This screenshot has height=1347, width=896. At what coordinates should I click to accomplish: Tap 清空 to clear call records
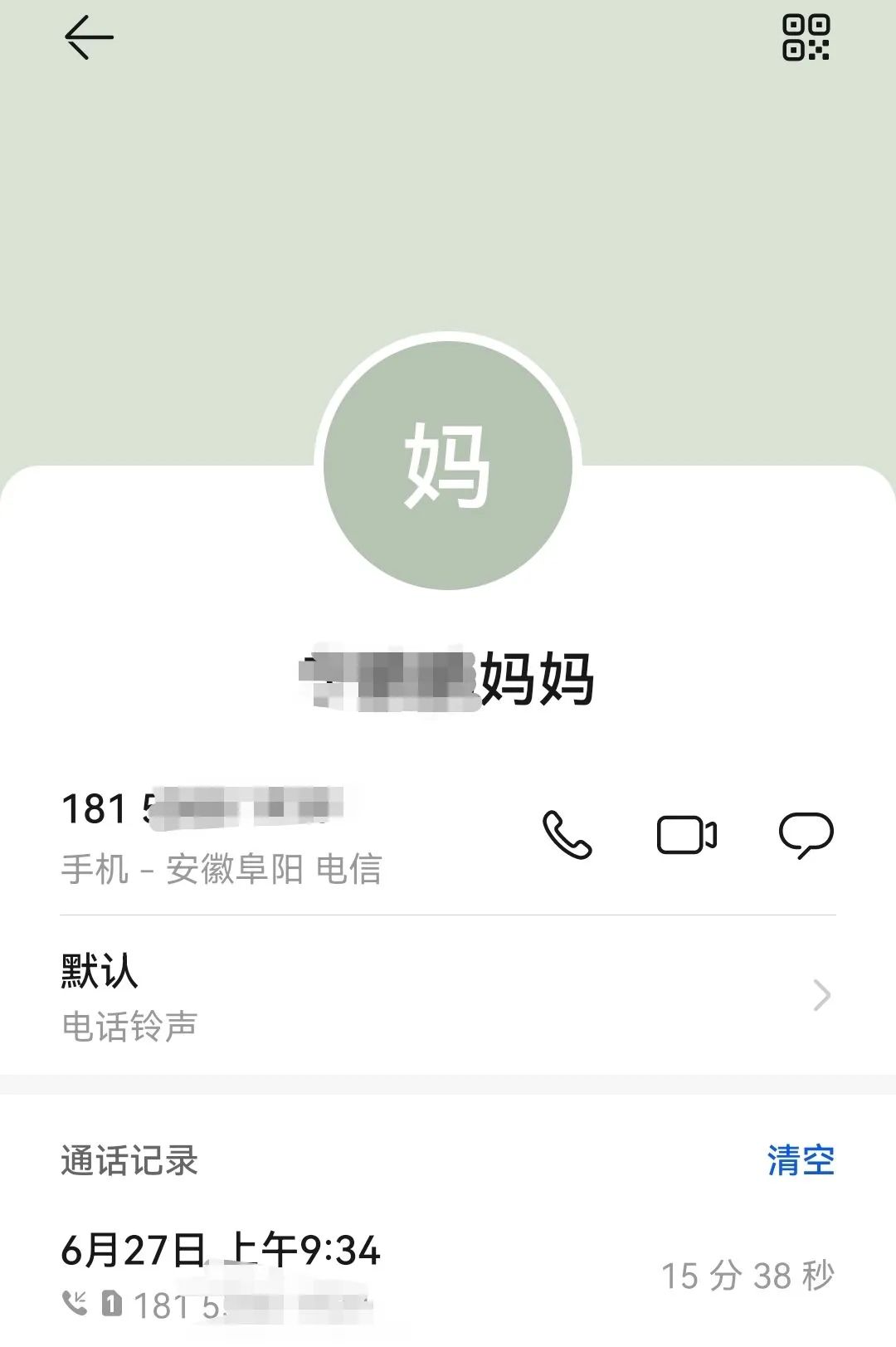pyautogui.click(x=800, y=1160)
